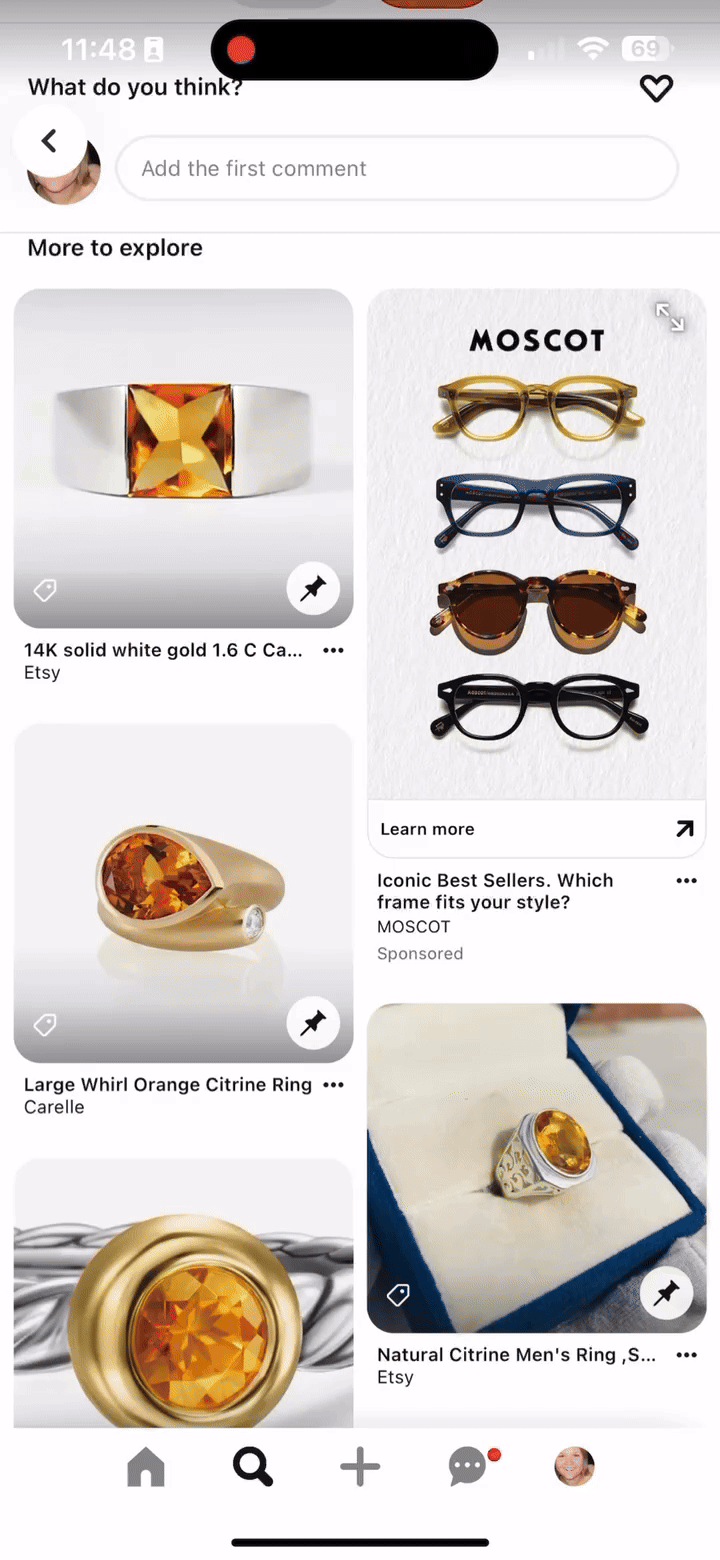Open options for the MOSCOT sponsored pin

point(686,881)
